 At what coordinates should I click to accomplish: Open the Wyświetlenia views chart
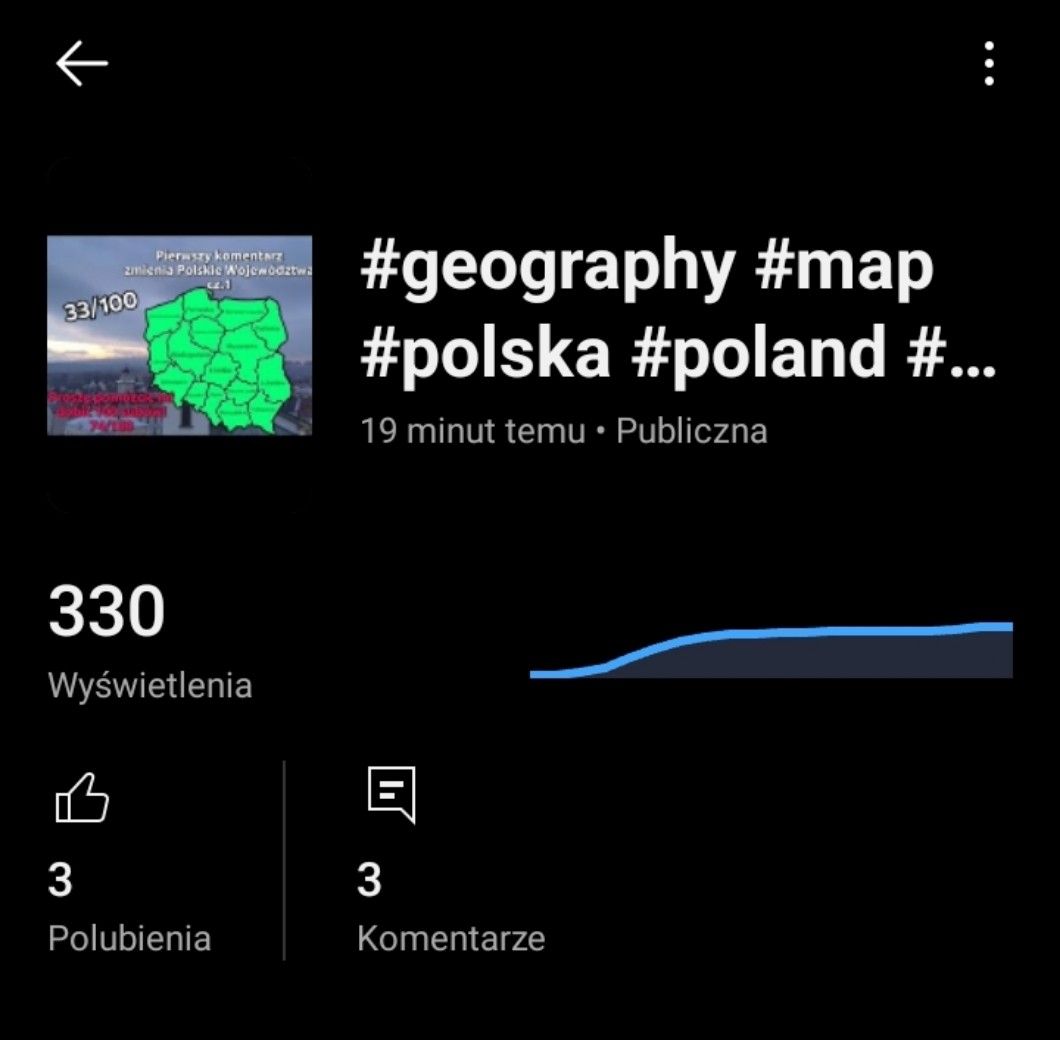coord(770,650)
